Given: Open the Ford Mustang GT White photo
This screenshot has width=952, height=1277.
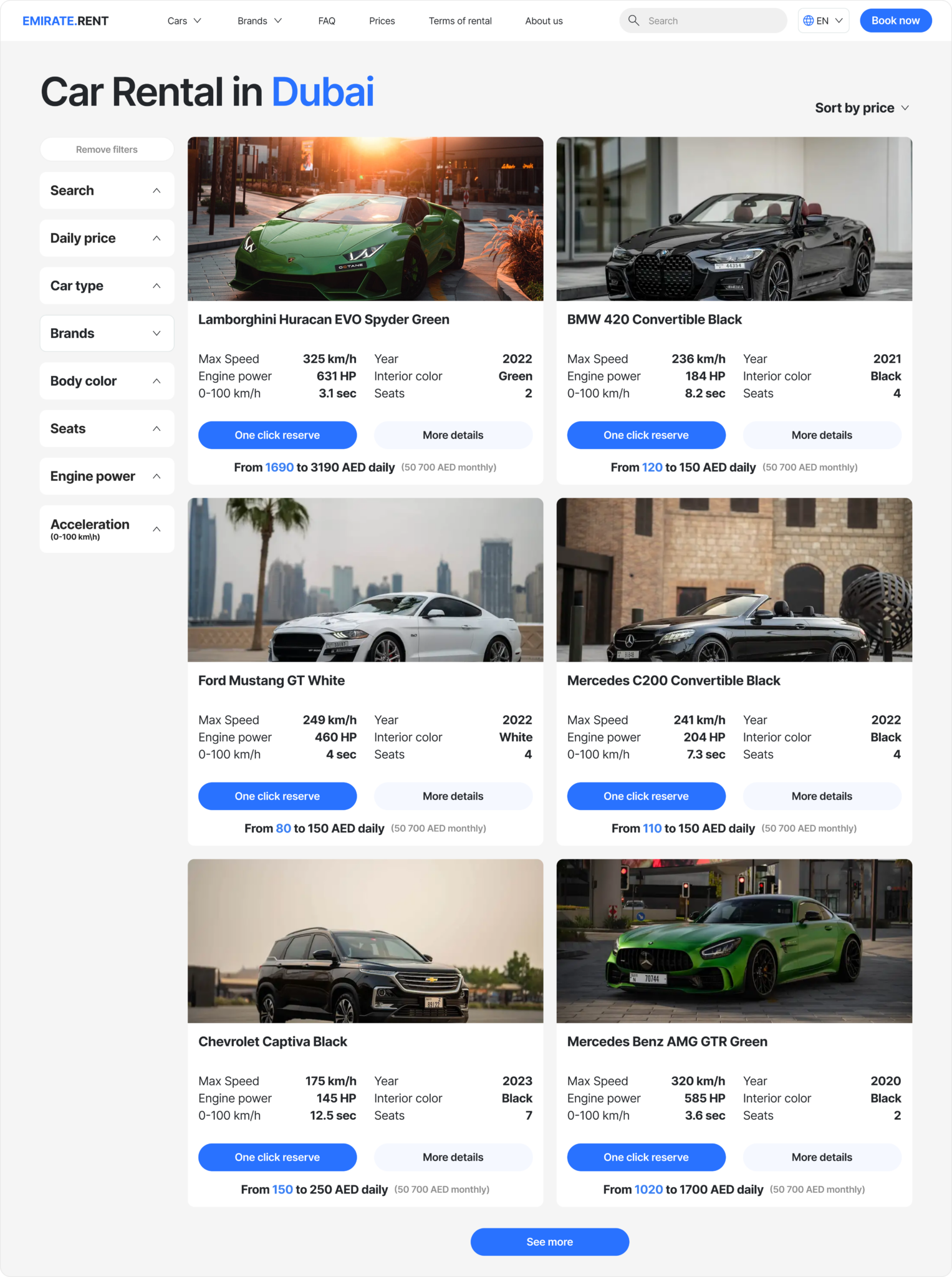Looking at the screenshot, I should click(x=365, y=580).
